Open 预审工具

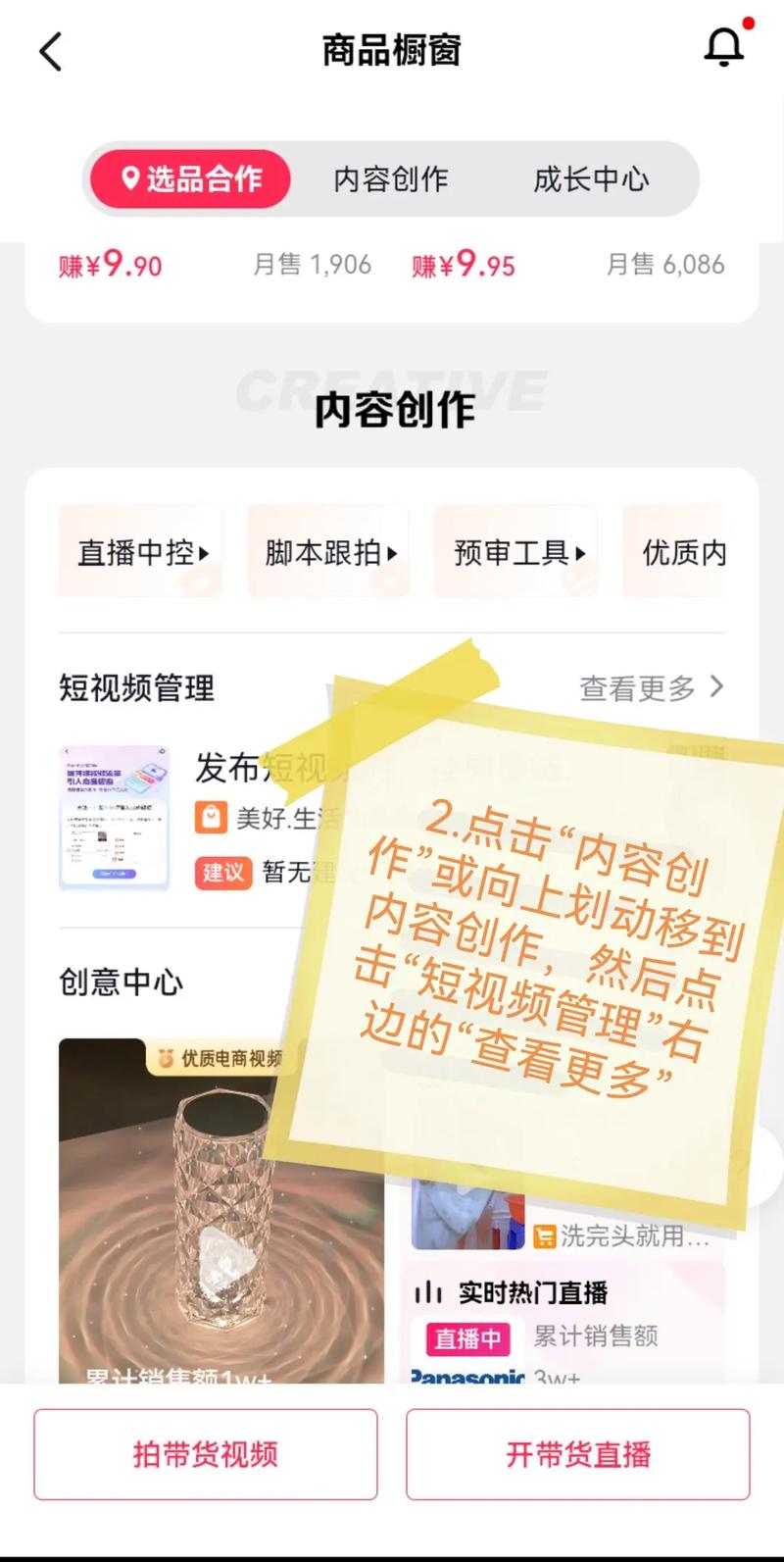517,552
